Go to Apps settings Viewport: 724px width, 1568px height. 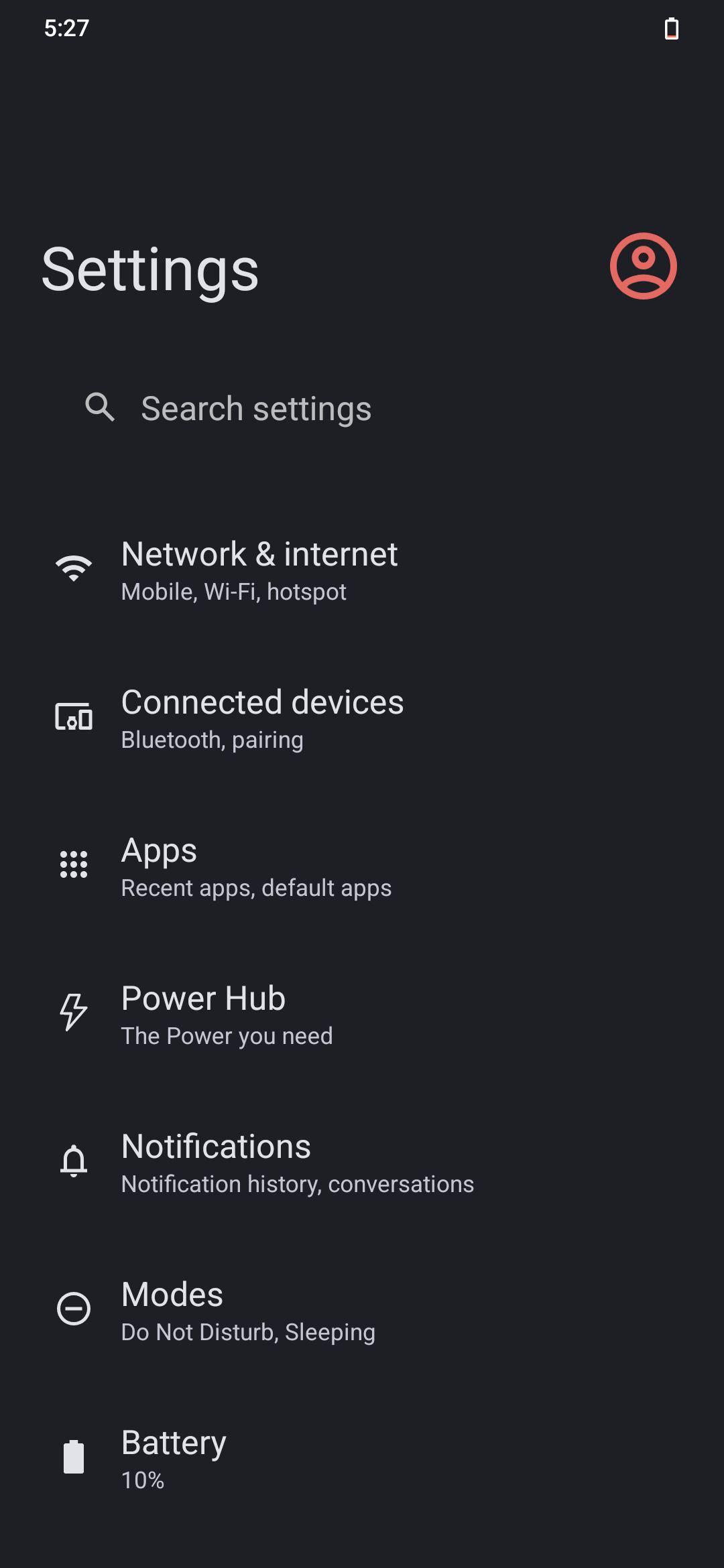362,866
